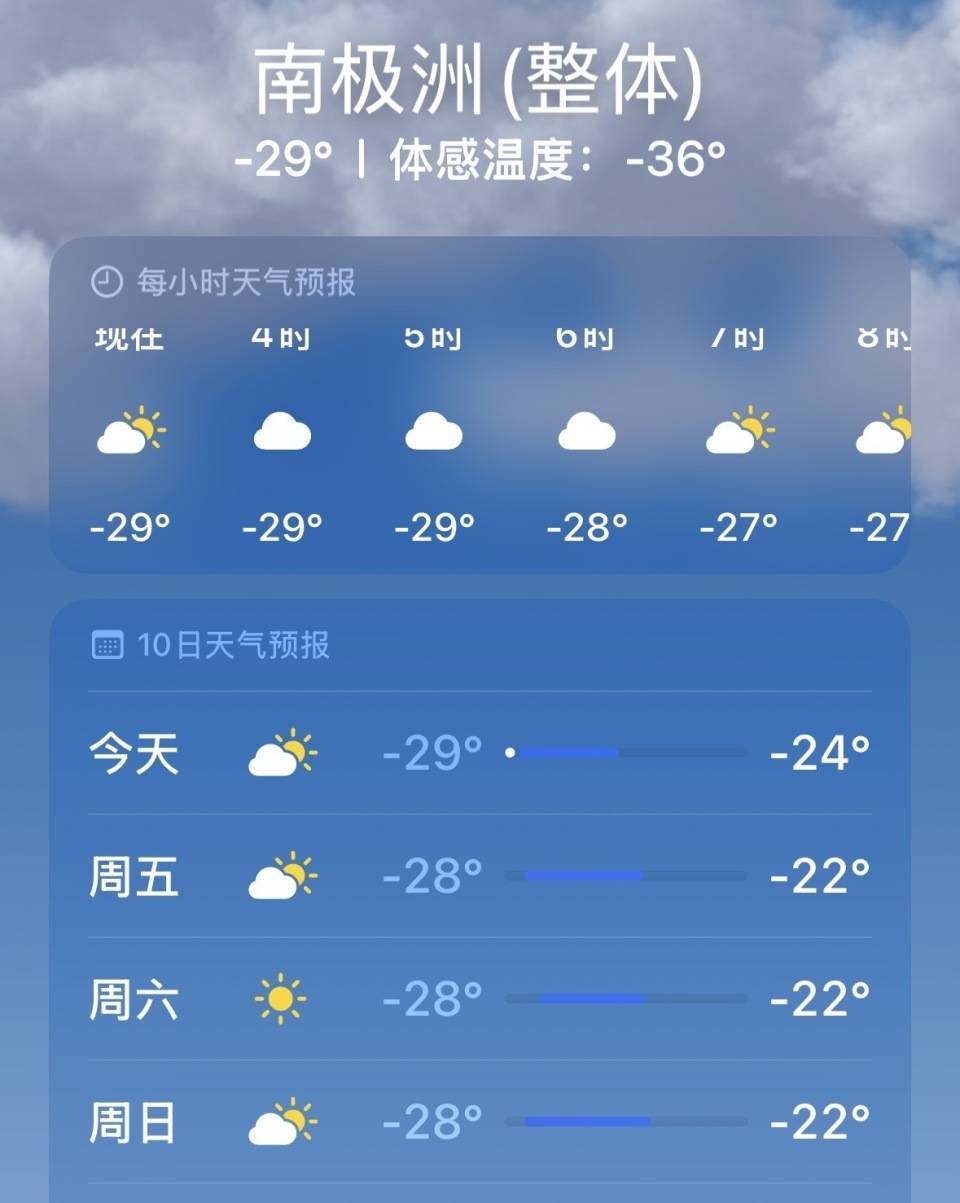Tap the 周日 forecast row
The width and height of the screenshot is (960, 1203).
pyautogui.click(x=479, y=1122)
